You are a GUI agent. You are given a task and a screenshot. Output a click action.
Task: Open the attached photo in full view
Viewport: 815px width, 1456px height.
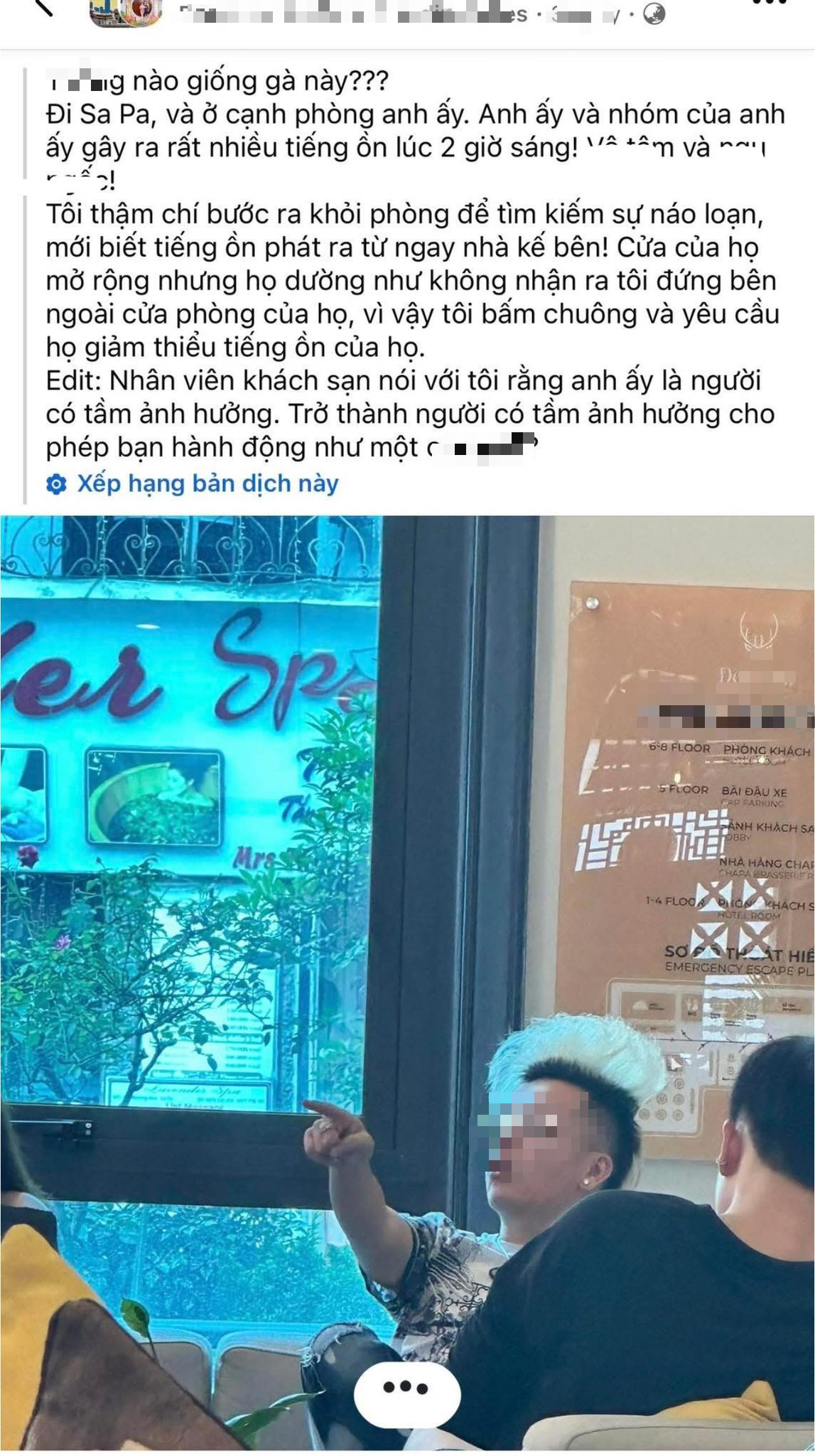click(407, 924)
